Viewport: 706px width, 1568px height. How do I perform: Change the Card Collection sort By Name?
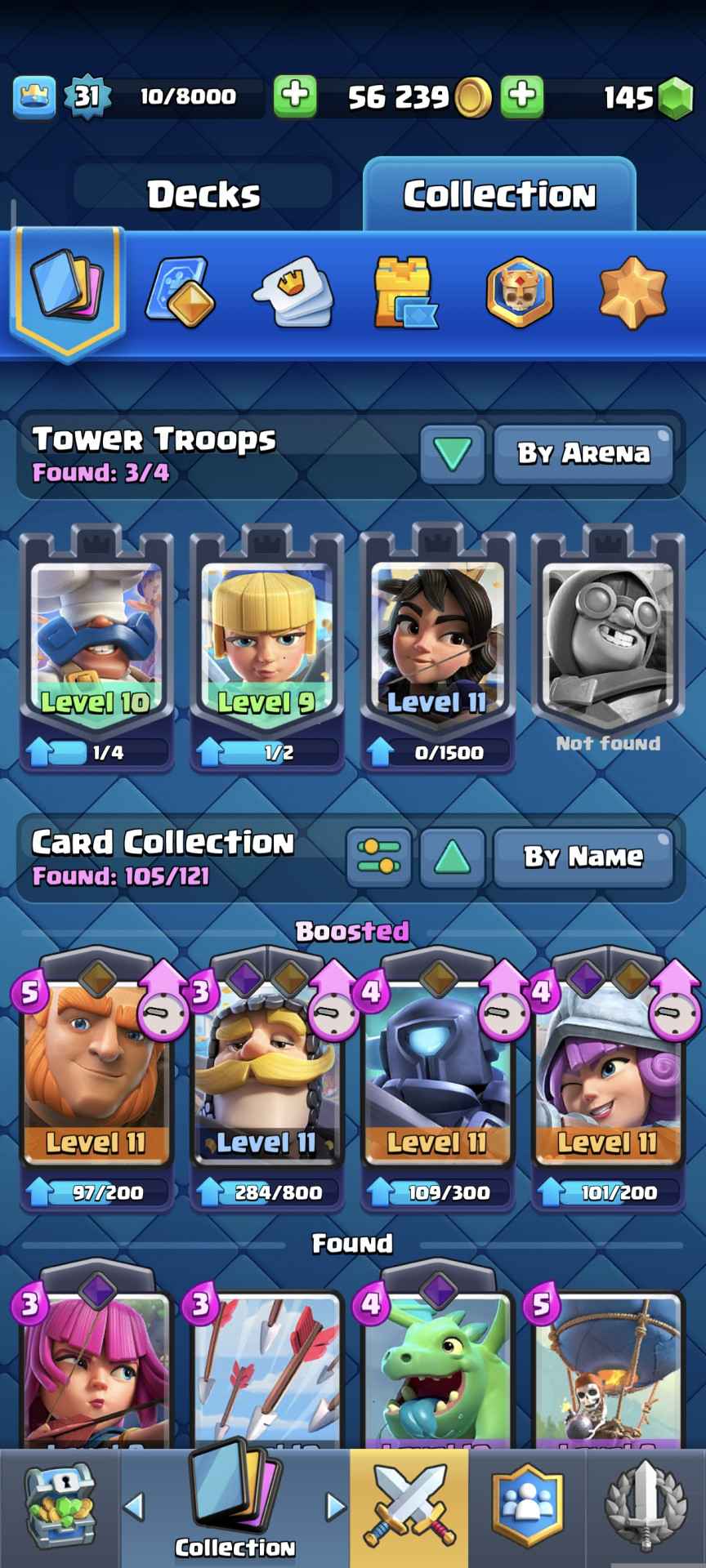click(583, 857)
